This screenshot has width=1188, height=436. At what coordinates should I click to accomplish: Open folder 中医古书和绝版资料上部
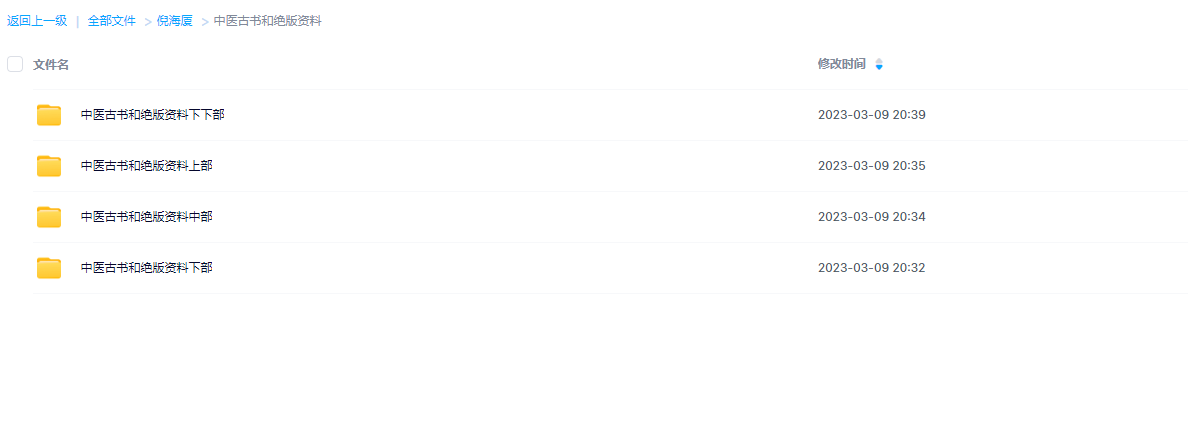tap(146, 166)
